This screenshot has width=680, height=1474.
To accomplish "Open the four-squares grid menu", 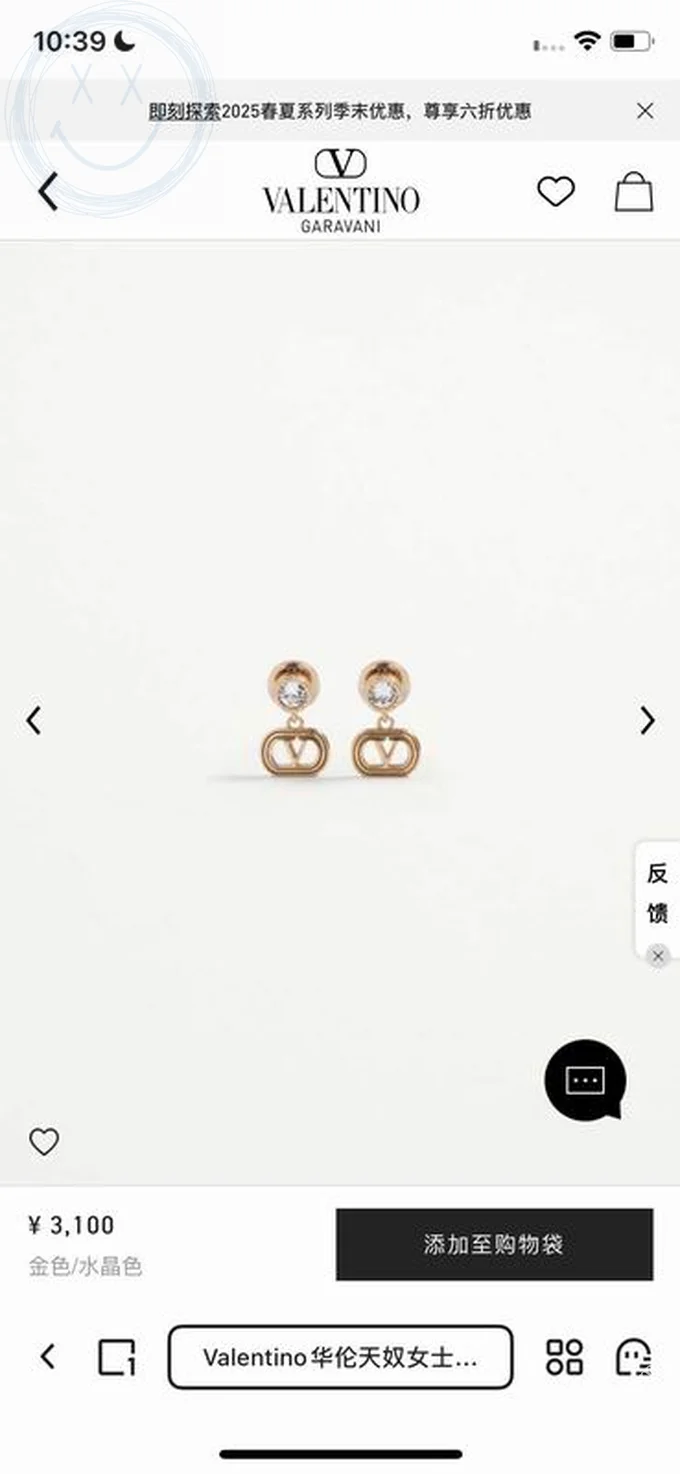I will [564, 1357].
